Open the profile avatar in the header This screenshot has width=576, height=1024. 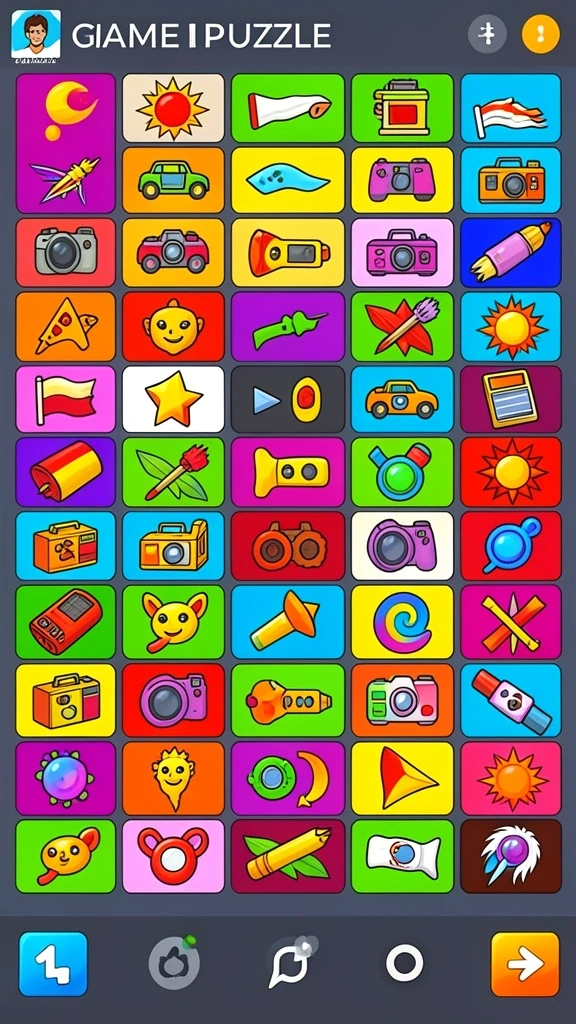[x=36, y=35]
